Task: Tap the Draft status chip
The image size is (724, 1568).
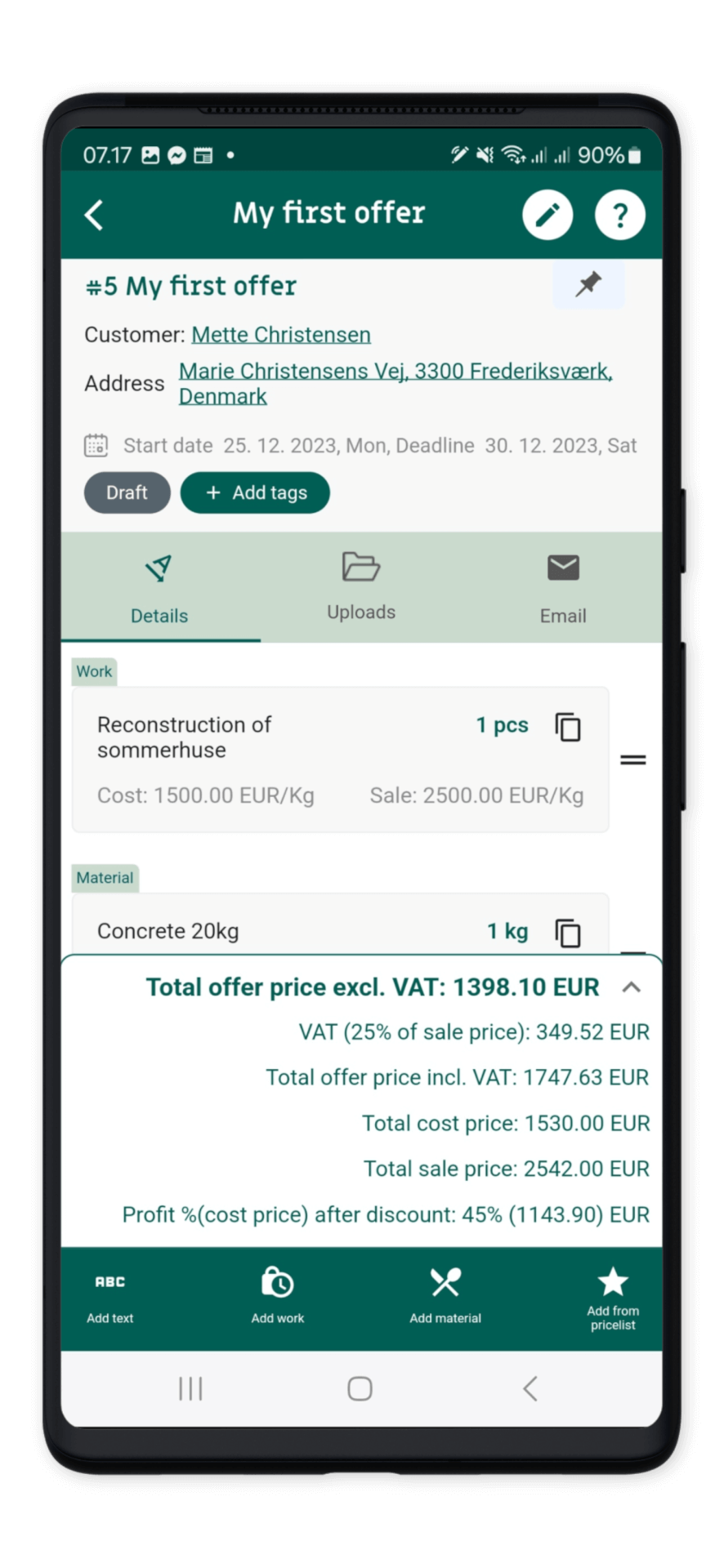Action: (x=127, y=492)
